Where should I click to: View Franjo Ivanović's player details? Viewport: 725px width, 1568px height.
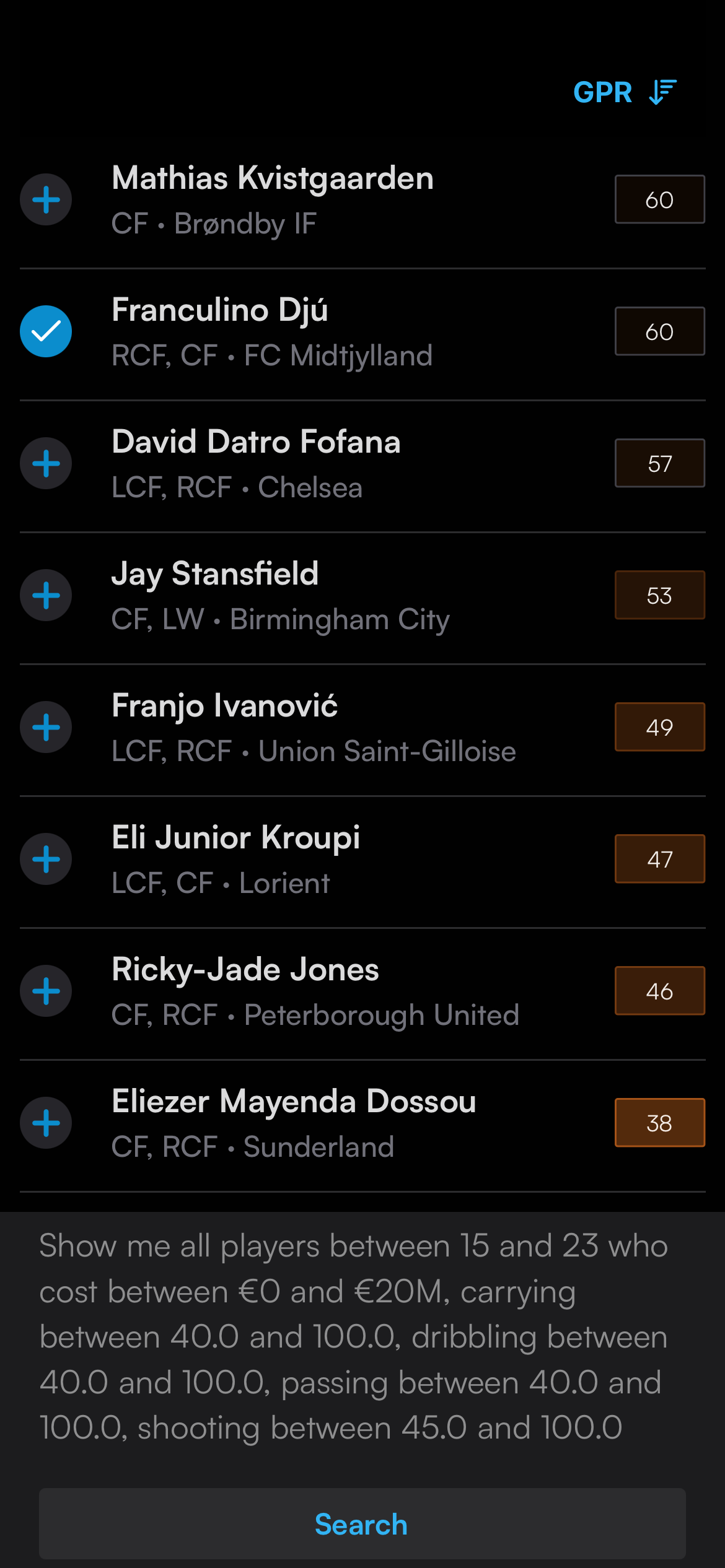313,727
